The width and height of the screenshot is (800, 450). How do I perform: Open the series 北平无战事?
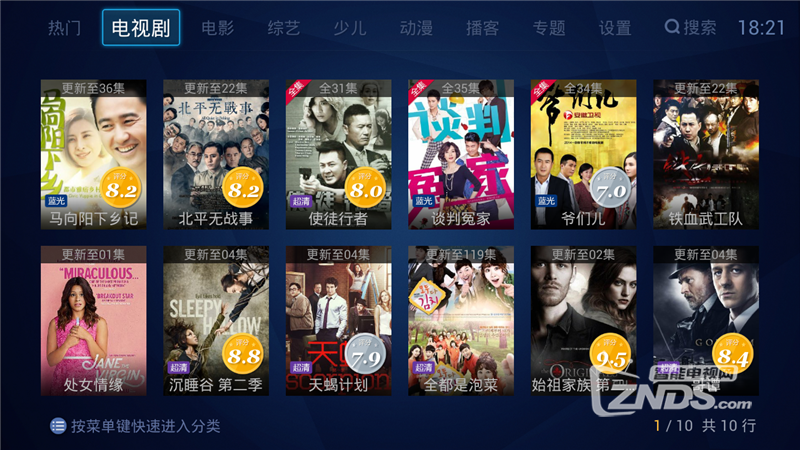216,155
